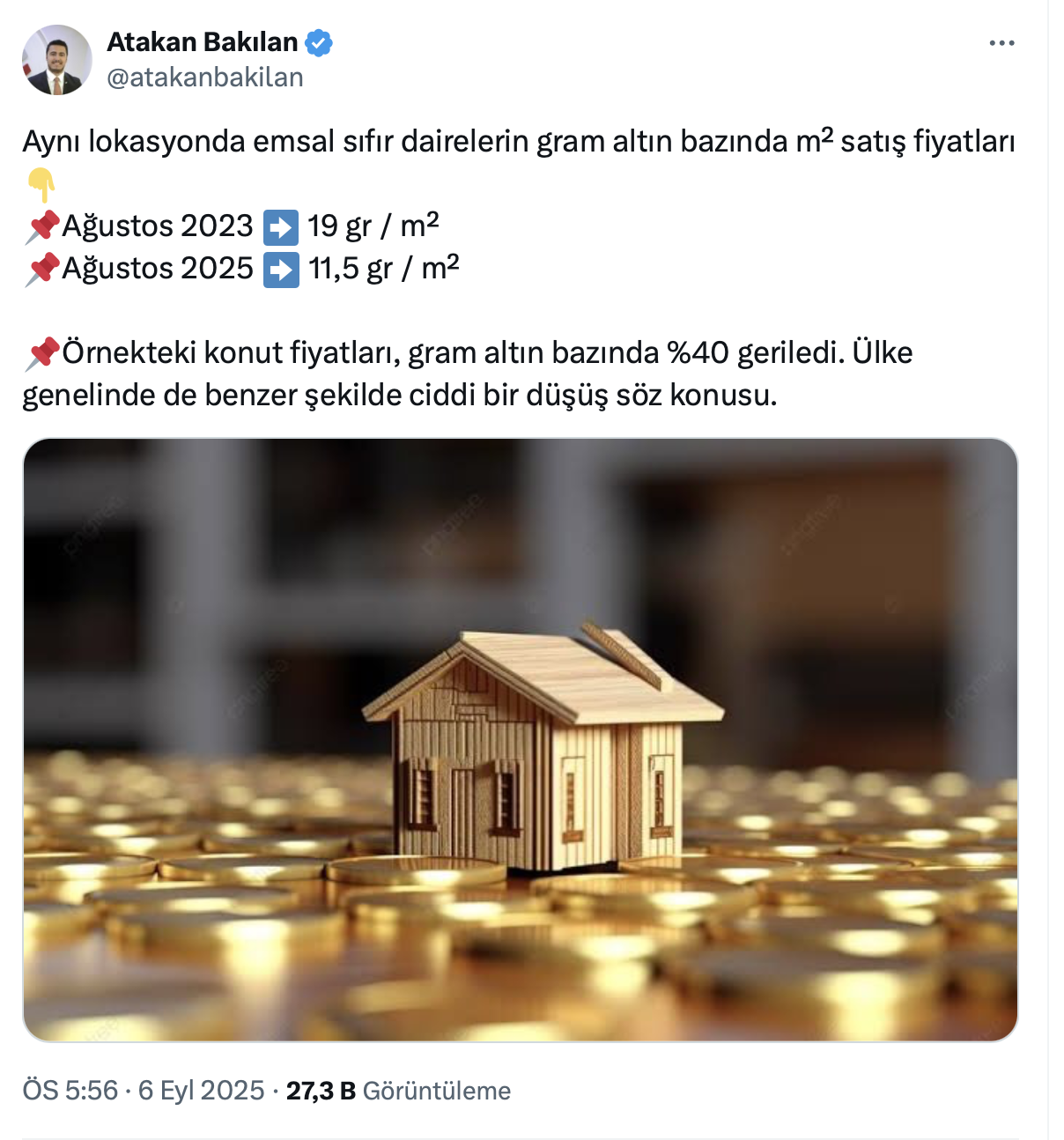The image size is (1064, 1140).
Task: Open Atakan Bakılan's profile picture
Action: pyautogui.click(x=57, y=60)
